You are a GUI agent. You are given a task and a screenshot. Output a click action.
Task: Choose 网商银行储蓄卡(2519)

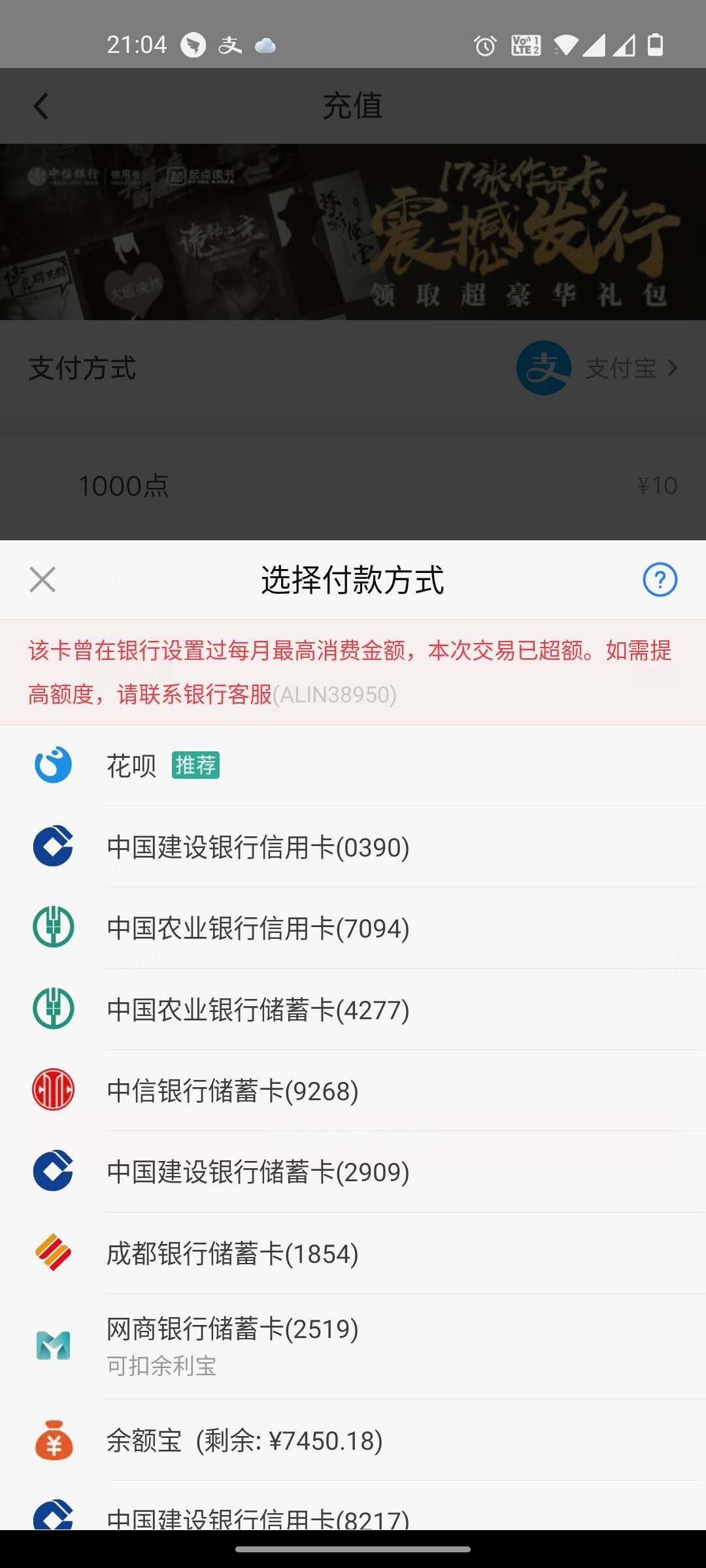pyautogui.click(x=353, y=1345)
